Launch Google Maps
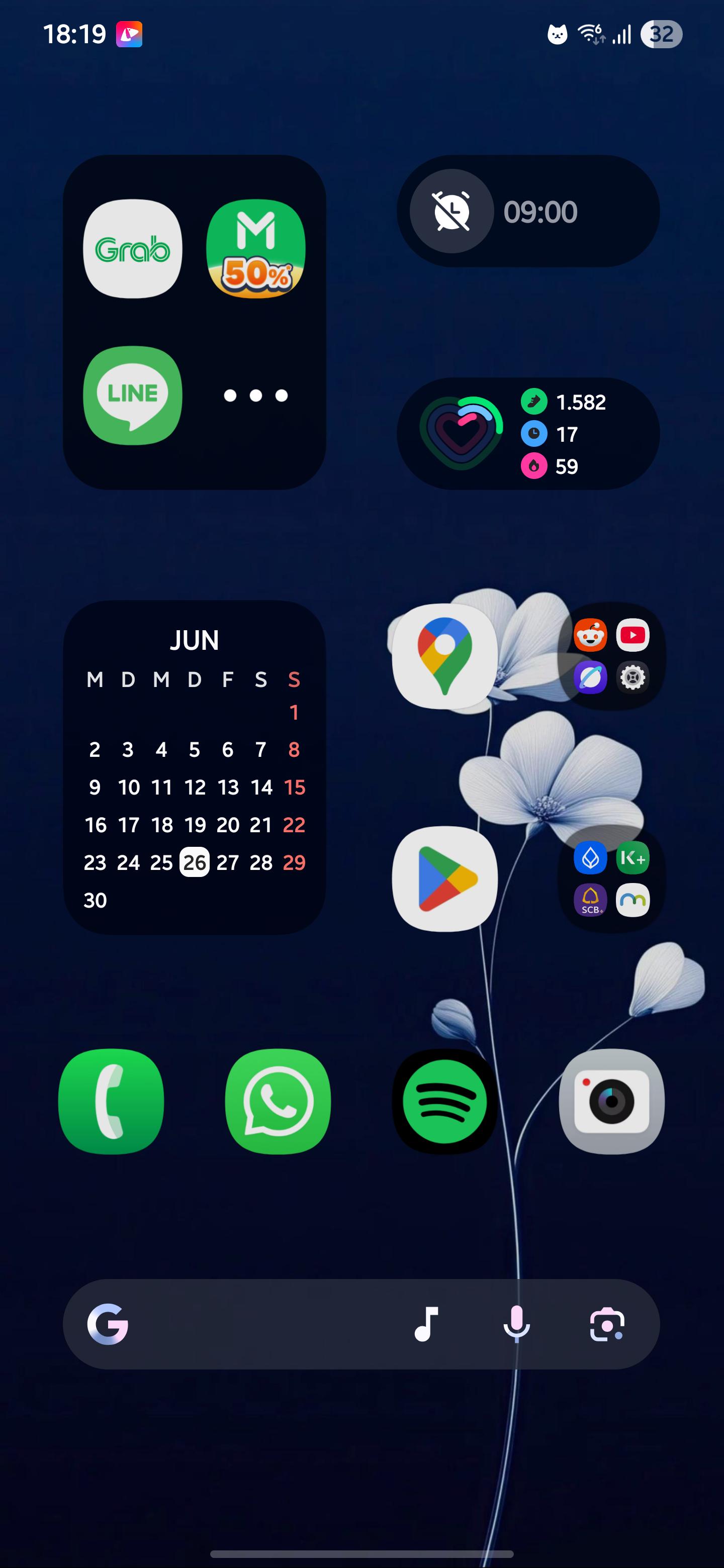The width and height of the screenshot is (724, 1568). (x=445, y=656)
